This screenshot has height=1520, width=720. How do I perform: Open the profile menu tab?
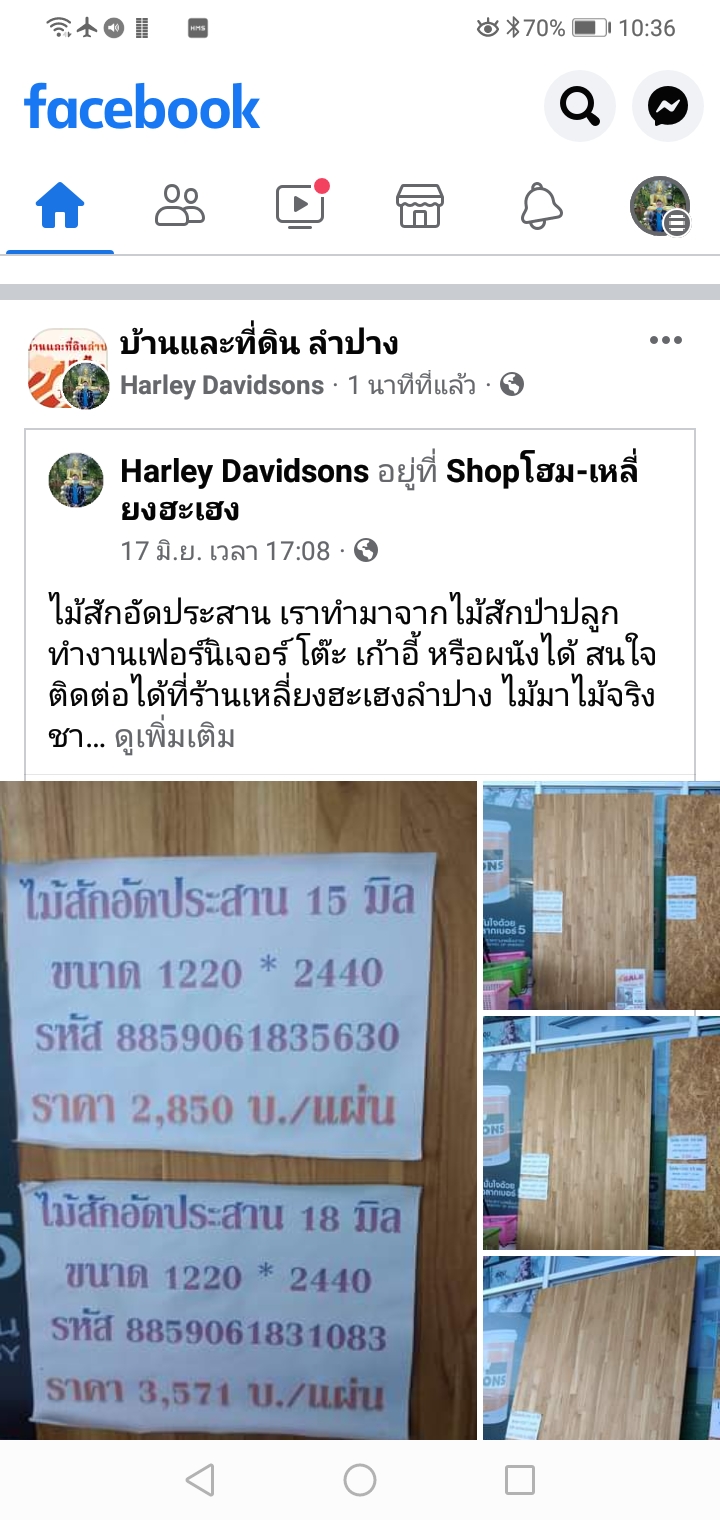point(660,207)
